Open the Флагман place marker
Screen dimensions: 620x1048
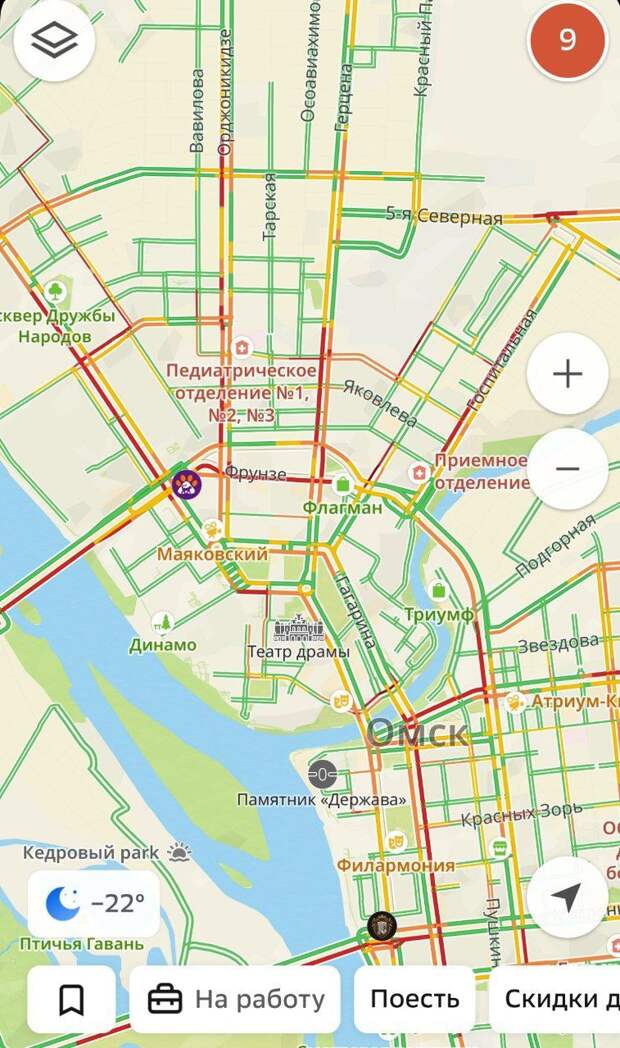[343, 486]
